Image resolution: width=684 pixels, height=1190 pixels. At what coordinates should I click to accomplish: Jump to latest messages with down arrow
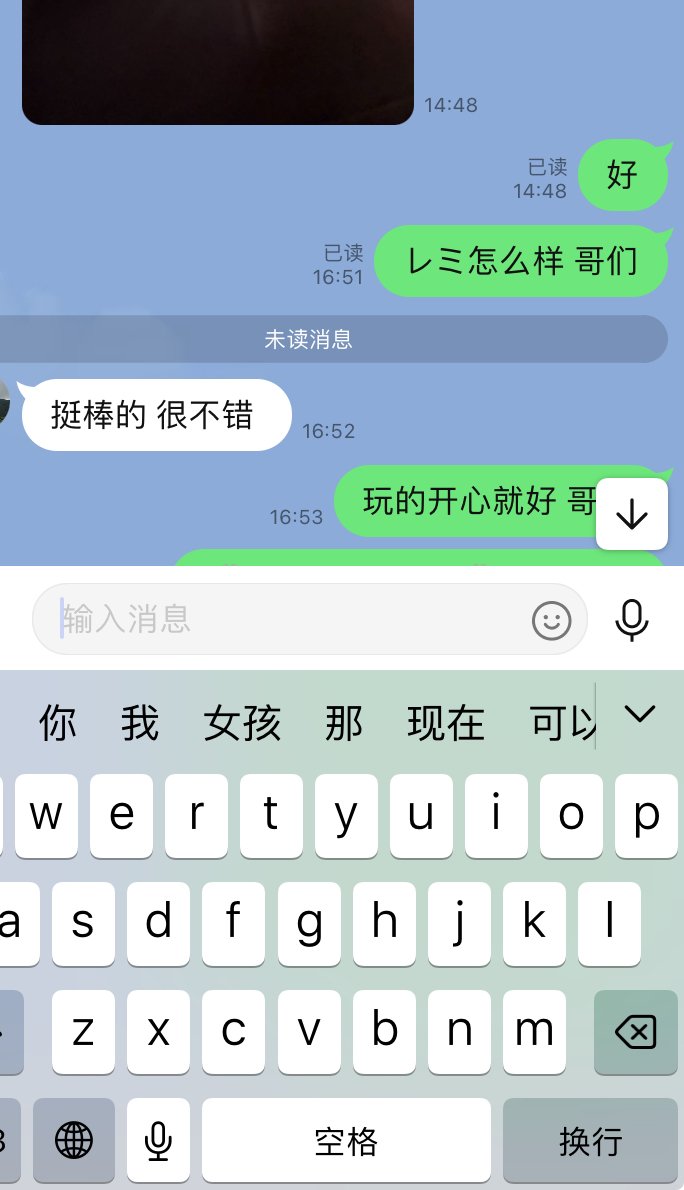click(631, 514)
